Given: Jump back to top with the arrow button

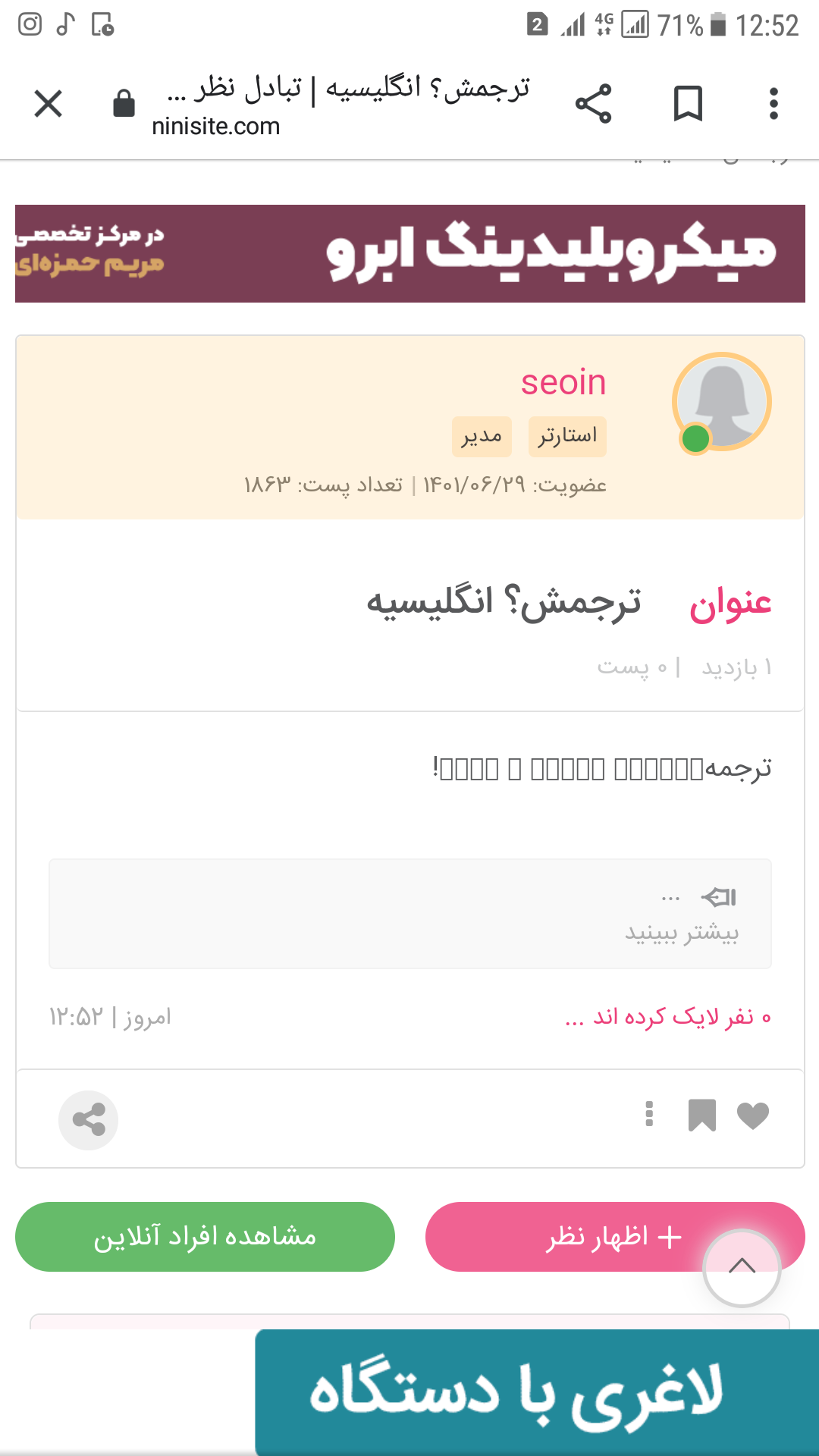Looking at the screenshot, I should pyautogui.click(x=742, y=1267).
